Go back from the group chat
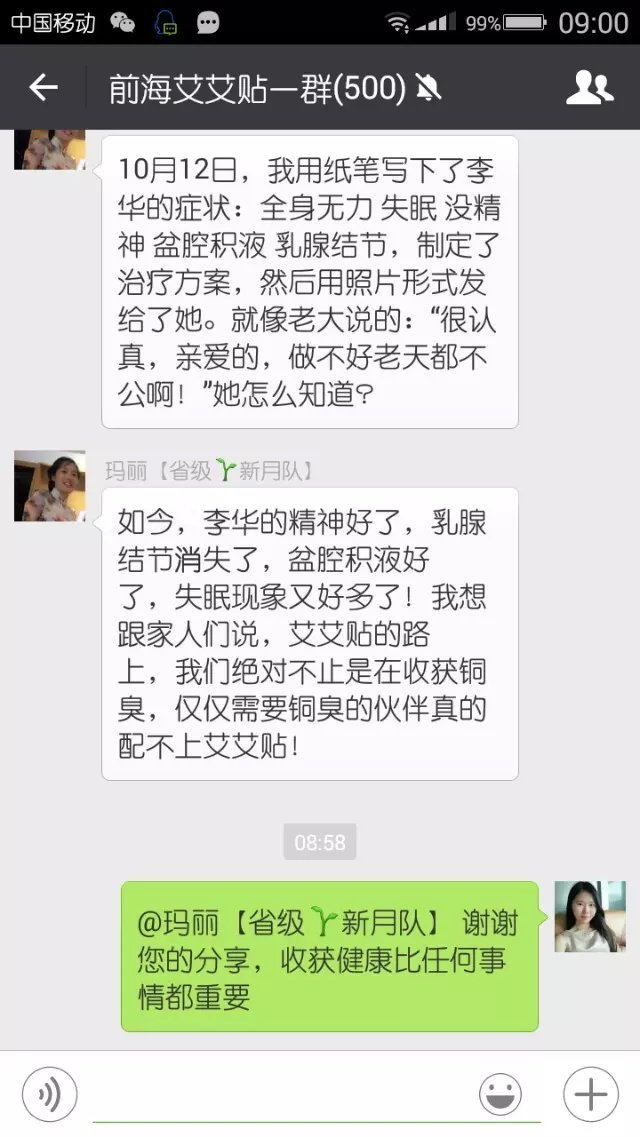 [x=43, y=88]
